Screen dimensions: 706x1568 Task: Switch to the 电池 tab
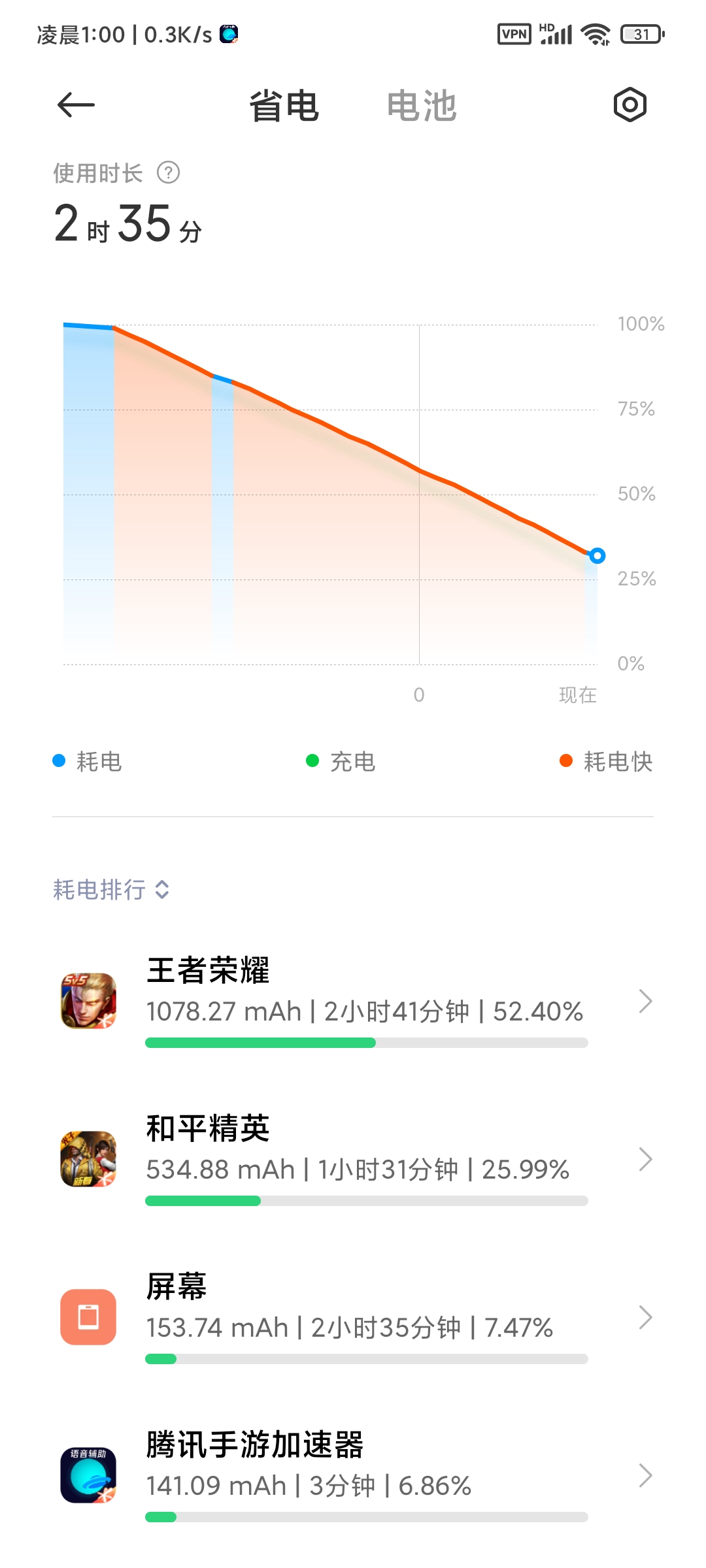422,106
